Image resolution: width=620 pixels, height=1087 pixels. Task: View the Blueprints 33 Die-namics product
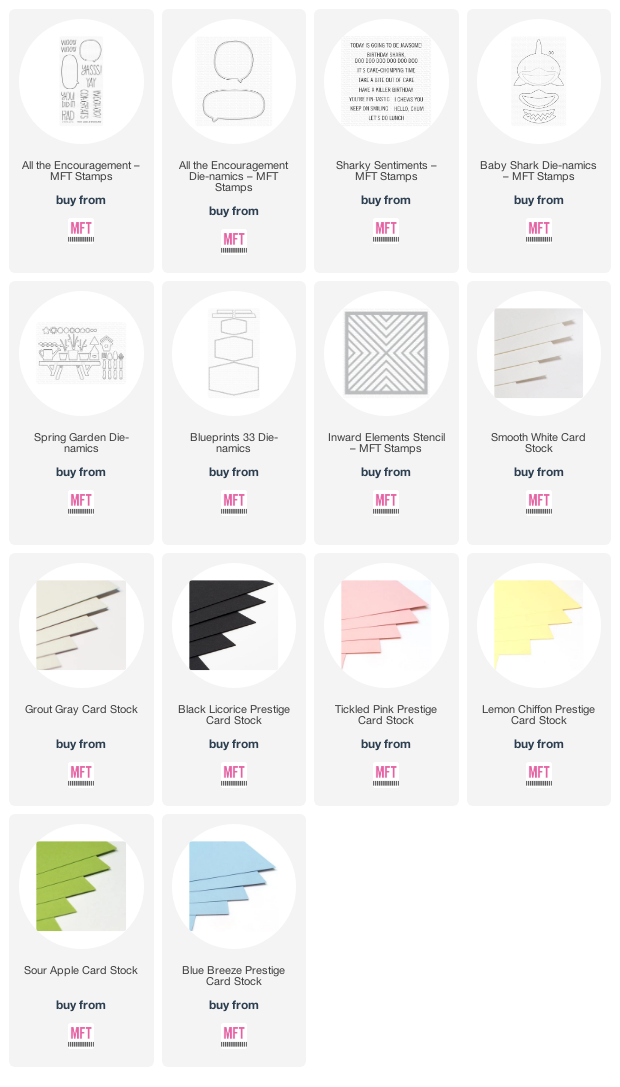(x=234, y=412)
